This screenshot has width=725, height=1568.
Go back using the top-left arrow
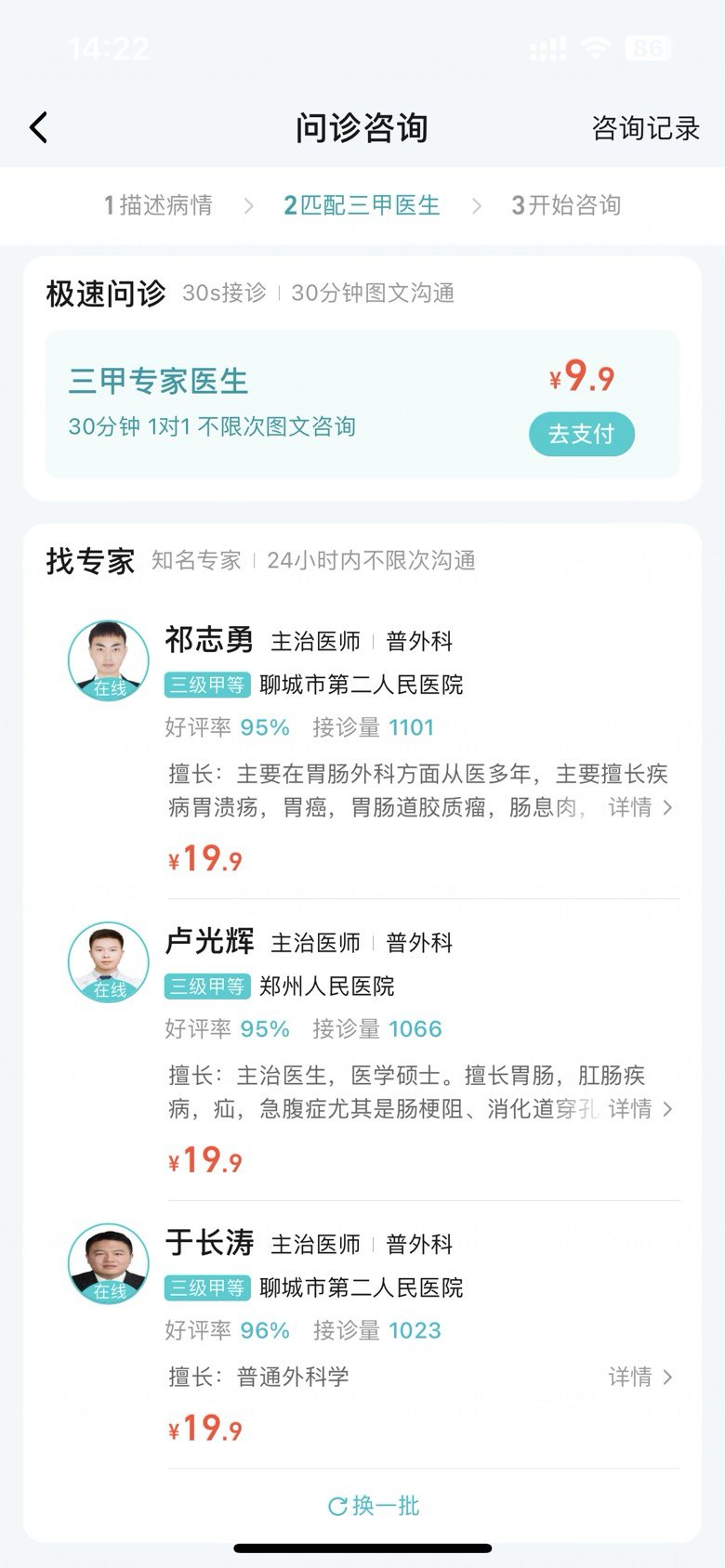pos(39,128)
